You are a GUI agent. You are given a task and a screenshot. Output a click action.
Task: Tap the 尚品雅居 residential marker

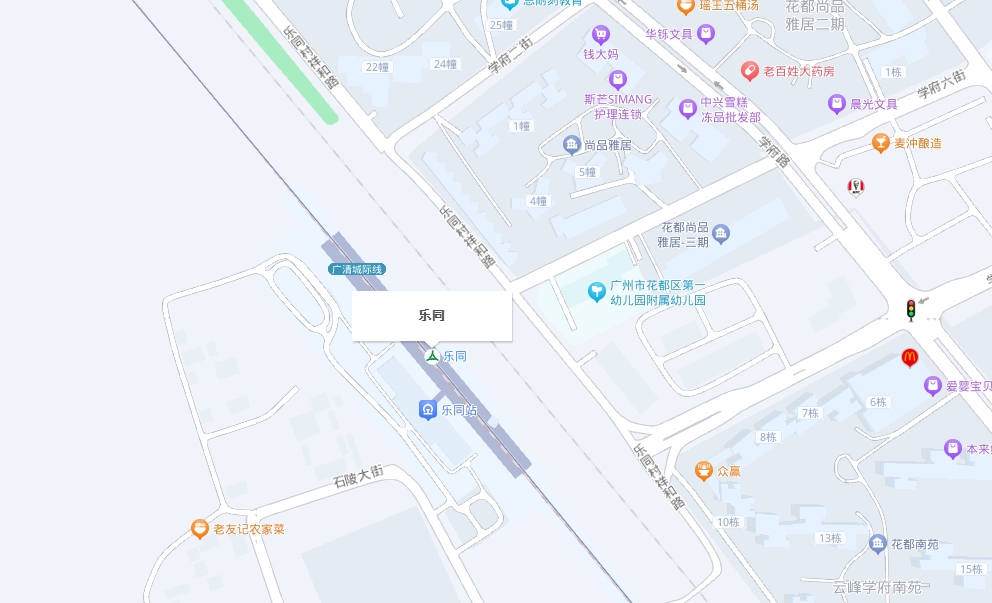(572, 145)
